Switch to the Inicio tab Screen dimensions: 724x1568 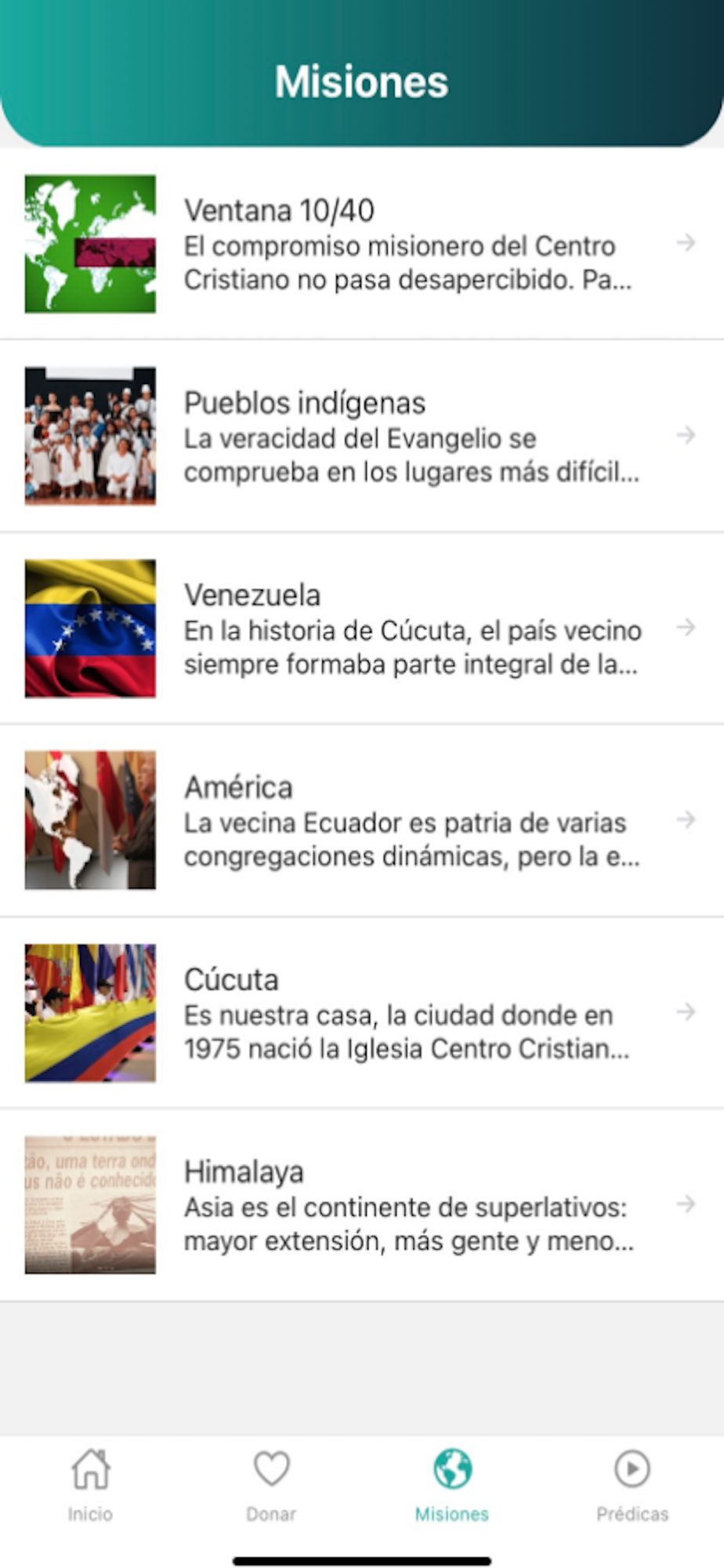click(x=90, y=1483)
